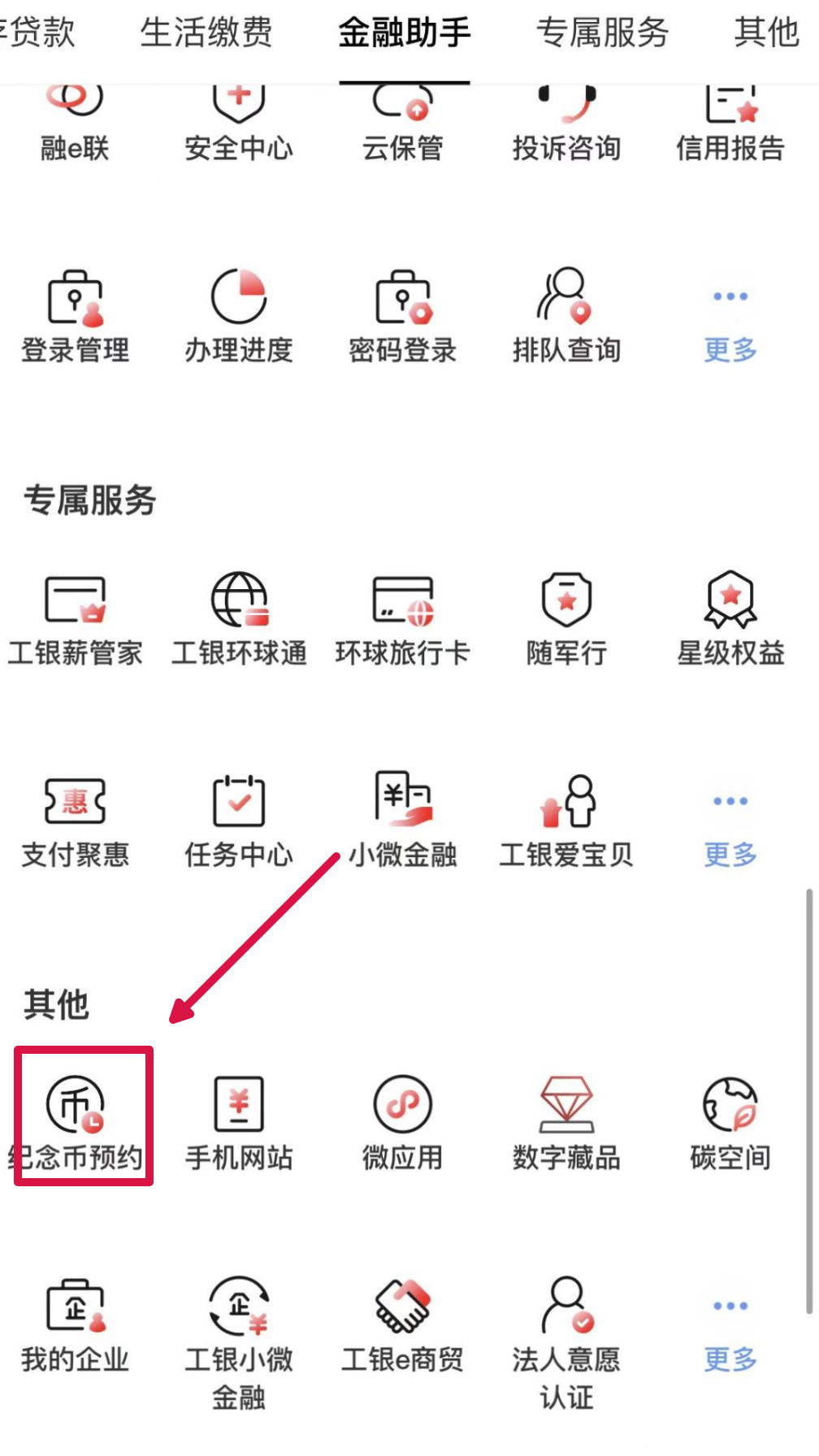The image size is (819, 1456).
Task: Open 星级权益 benefits
Action: click(730, 620)
